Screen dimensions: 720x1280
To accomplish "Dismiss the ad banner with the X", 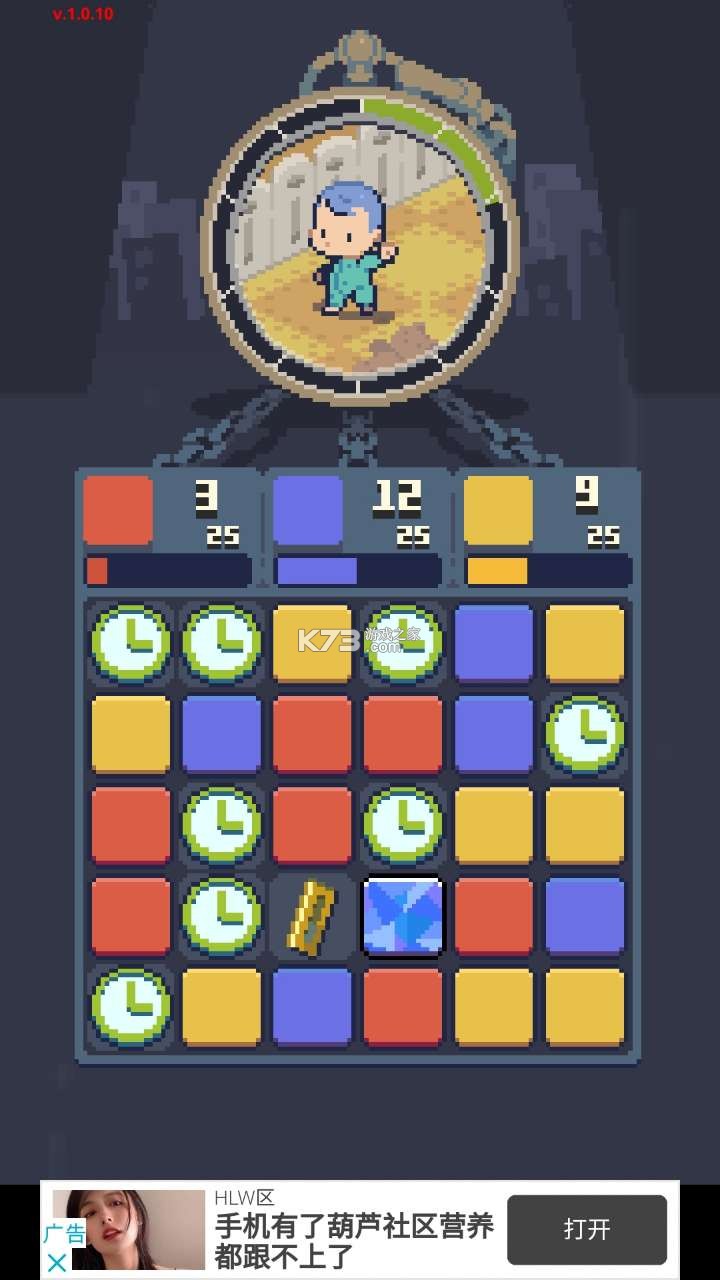I will 57,1262.
